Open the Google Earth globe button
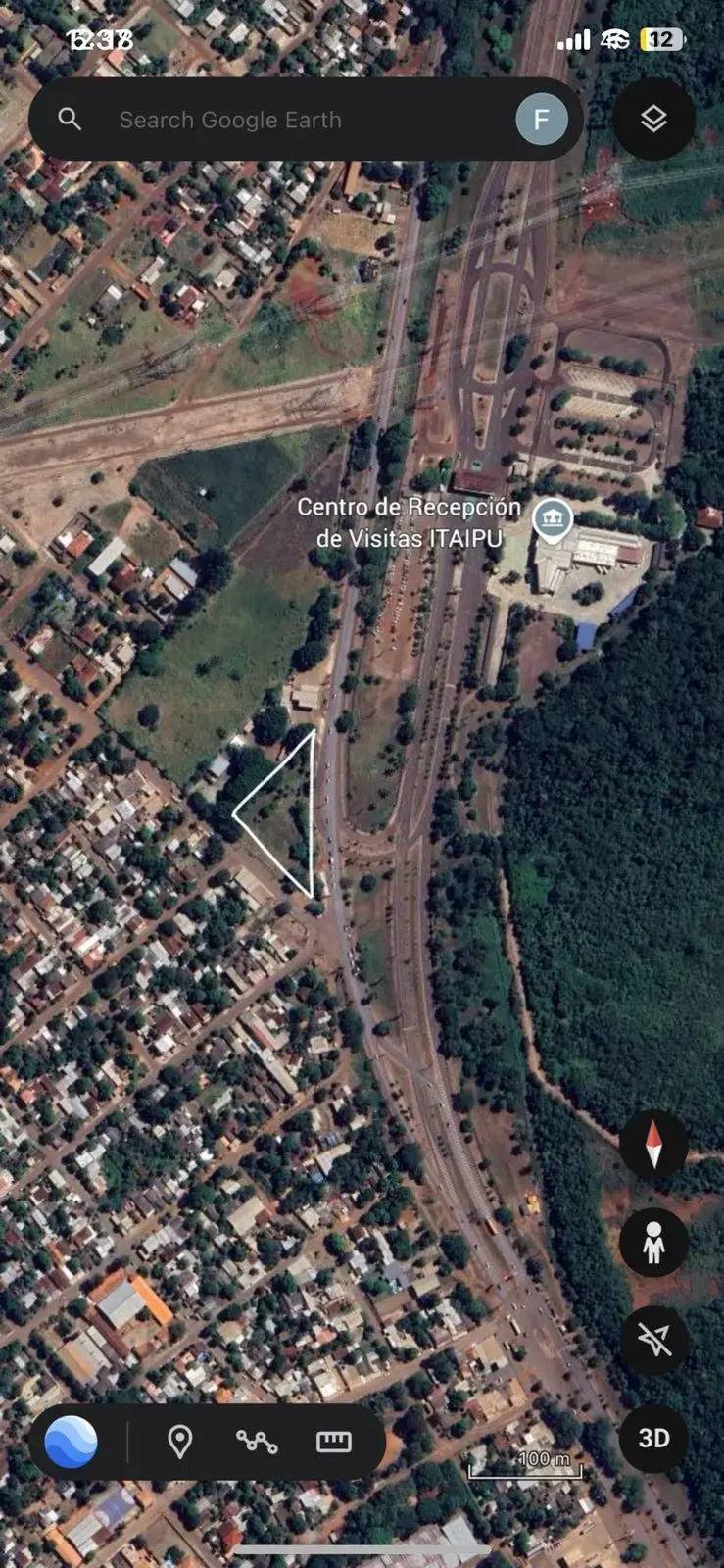 72,1442
